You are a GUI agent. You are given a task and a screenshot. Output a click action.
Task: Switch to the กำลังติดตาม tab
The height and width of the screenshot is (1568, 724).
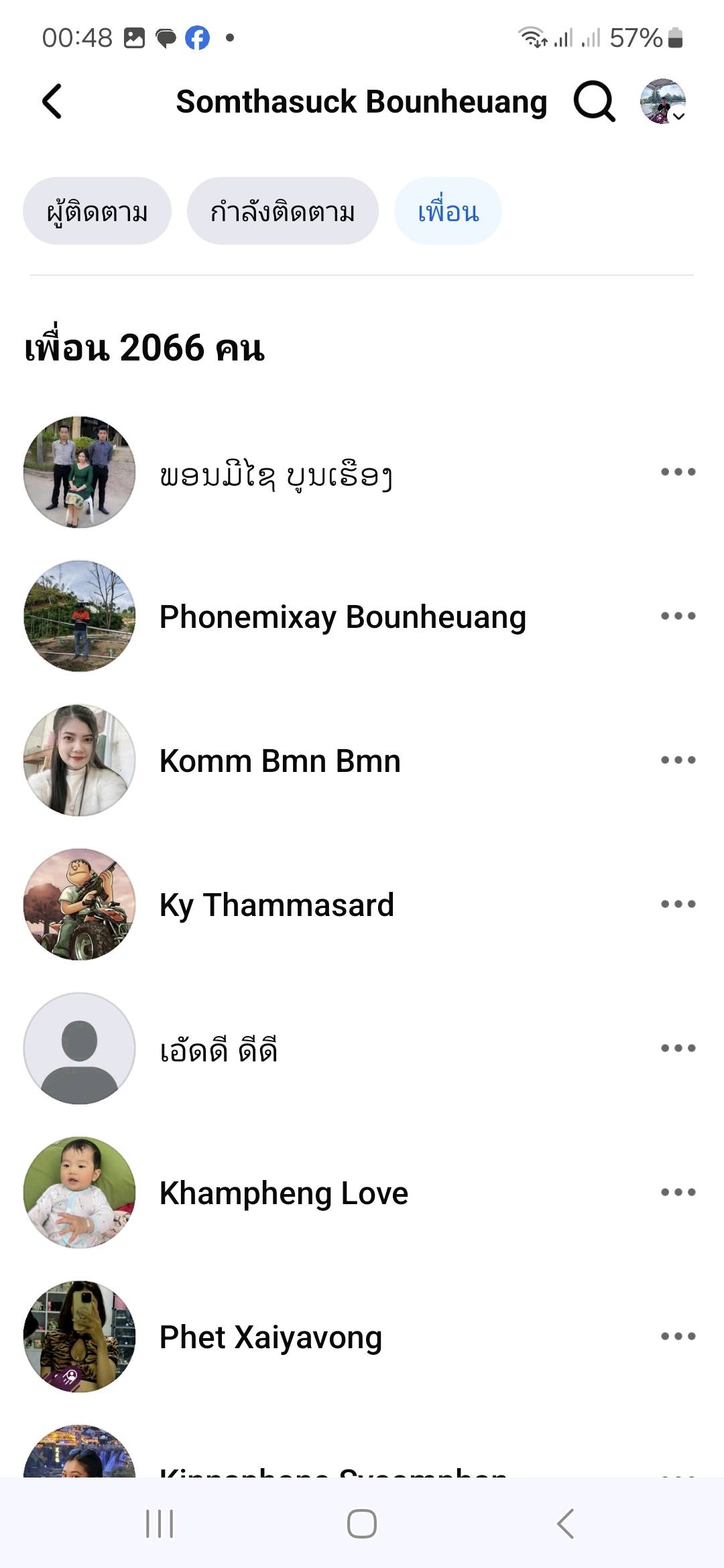[282, 211]
